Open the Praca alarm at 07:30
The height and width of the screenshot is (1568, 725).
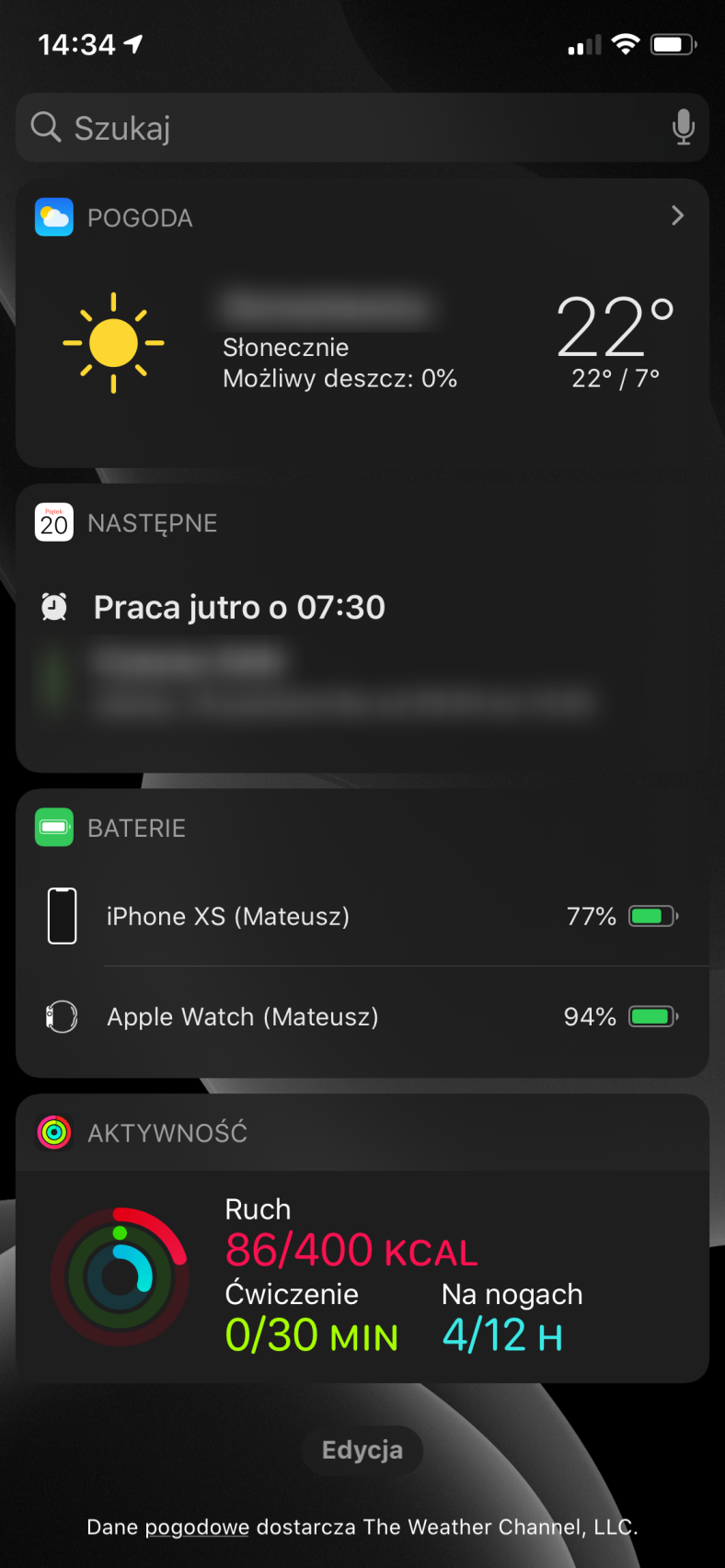(x=239, y=608)
